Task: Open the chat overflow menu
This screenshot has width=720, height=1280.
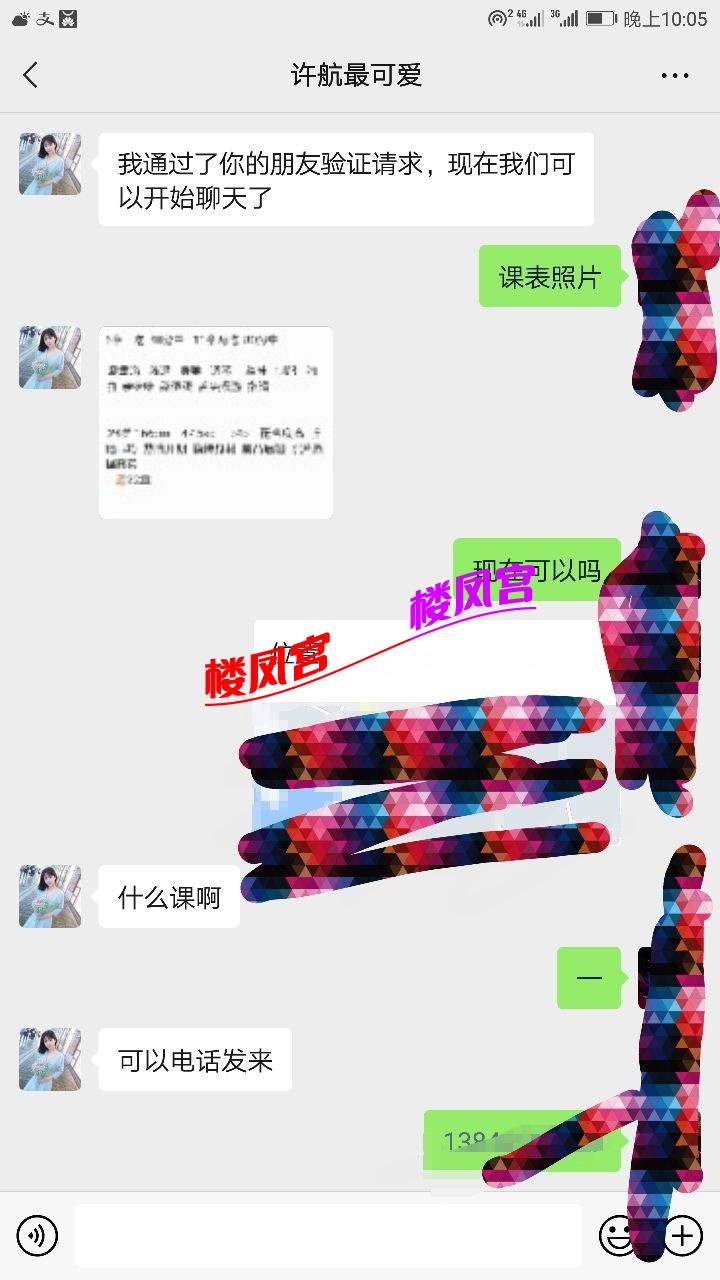Action: click(675, 75)
